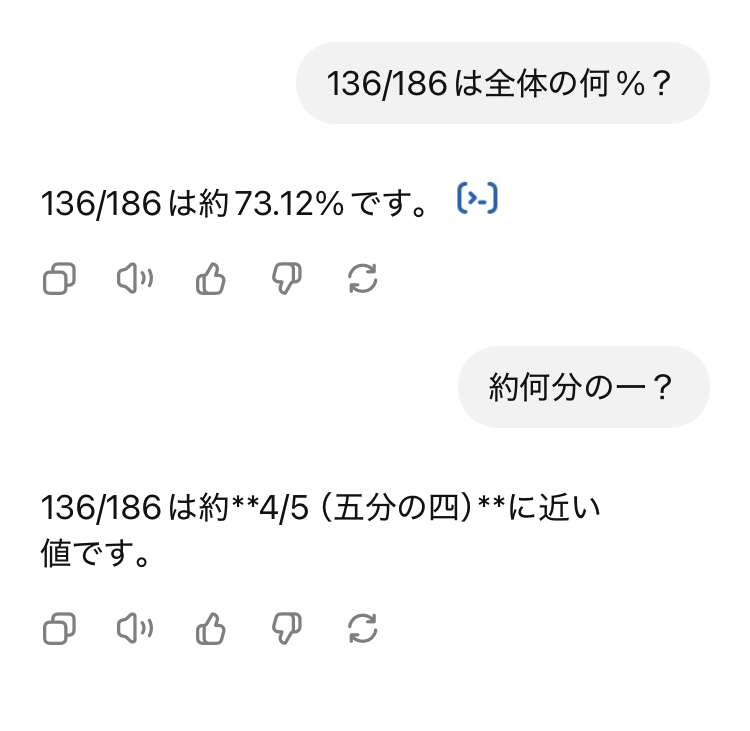Viewport: 750px width, 731px height.
Task: Read aloud the 4/5 (五分の四) answer
Action: [x=135, y=629]
